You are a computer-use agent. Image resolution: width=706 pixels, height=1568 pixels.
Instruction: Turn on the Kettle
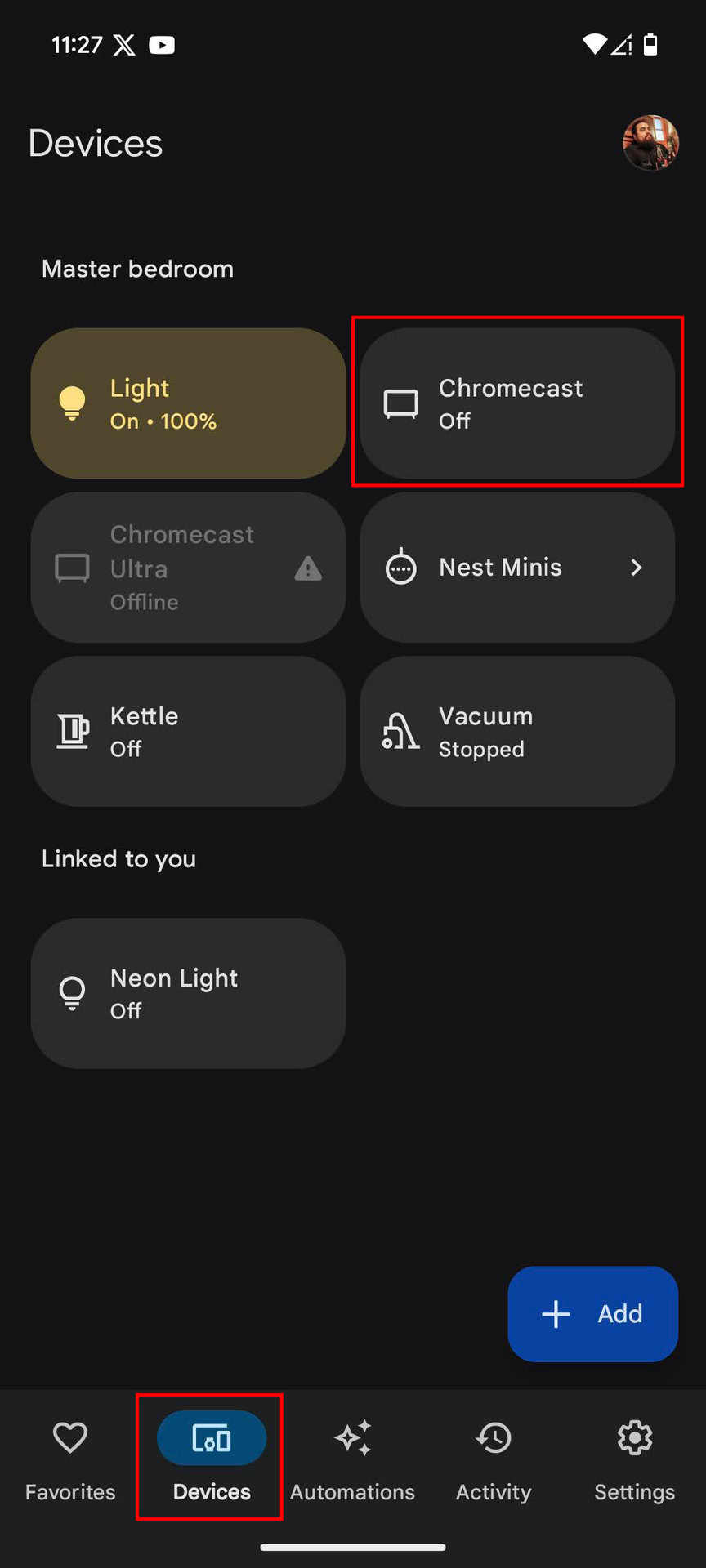[x=188, y=731]
